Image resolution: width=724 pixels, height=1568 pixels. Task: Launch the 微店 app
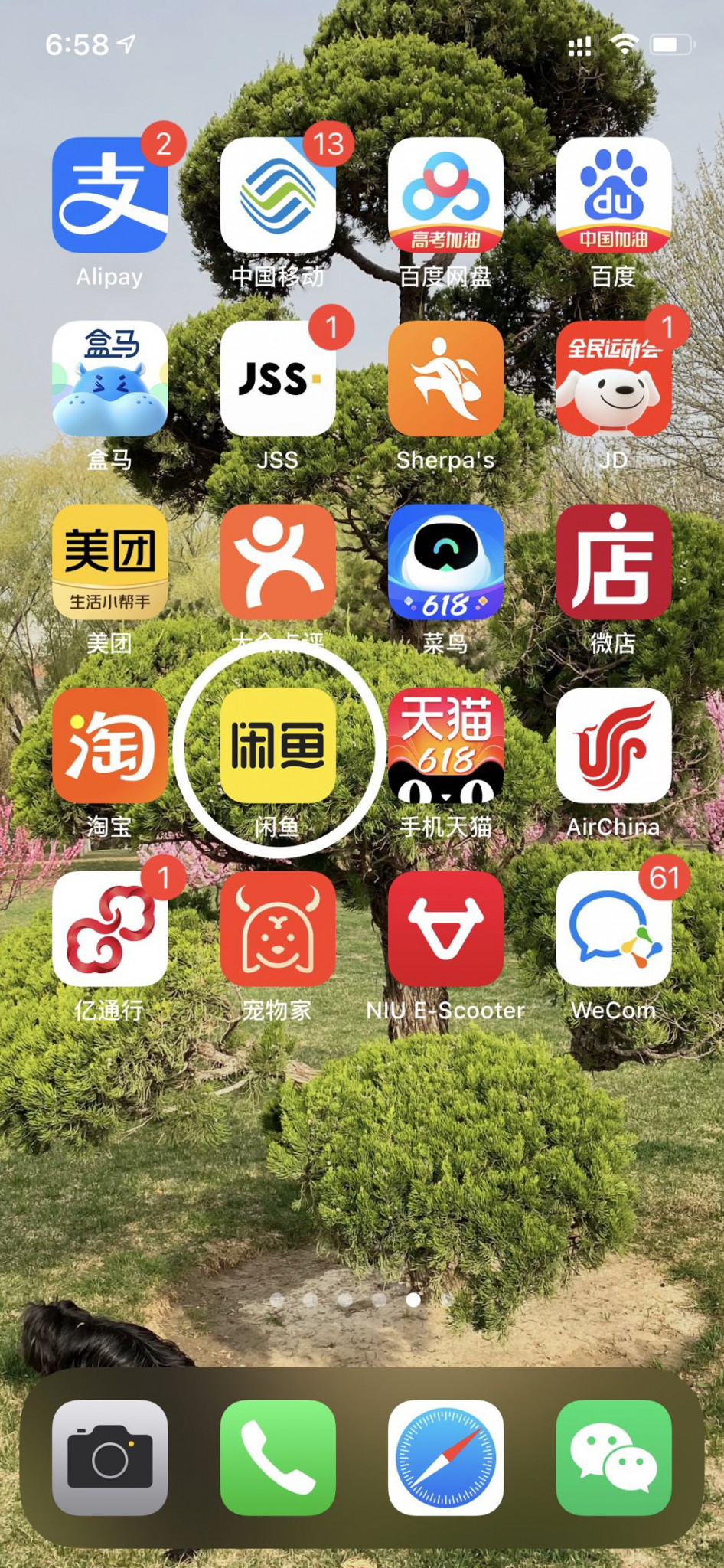point(613,562)
